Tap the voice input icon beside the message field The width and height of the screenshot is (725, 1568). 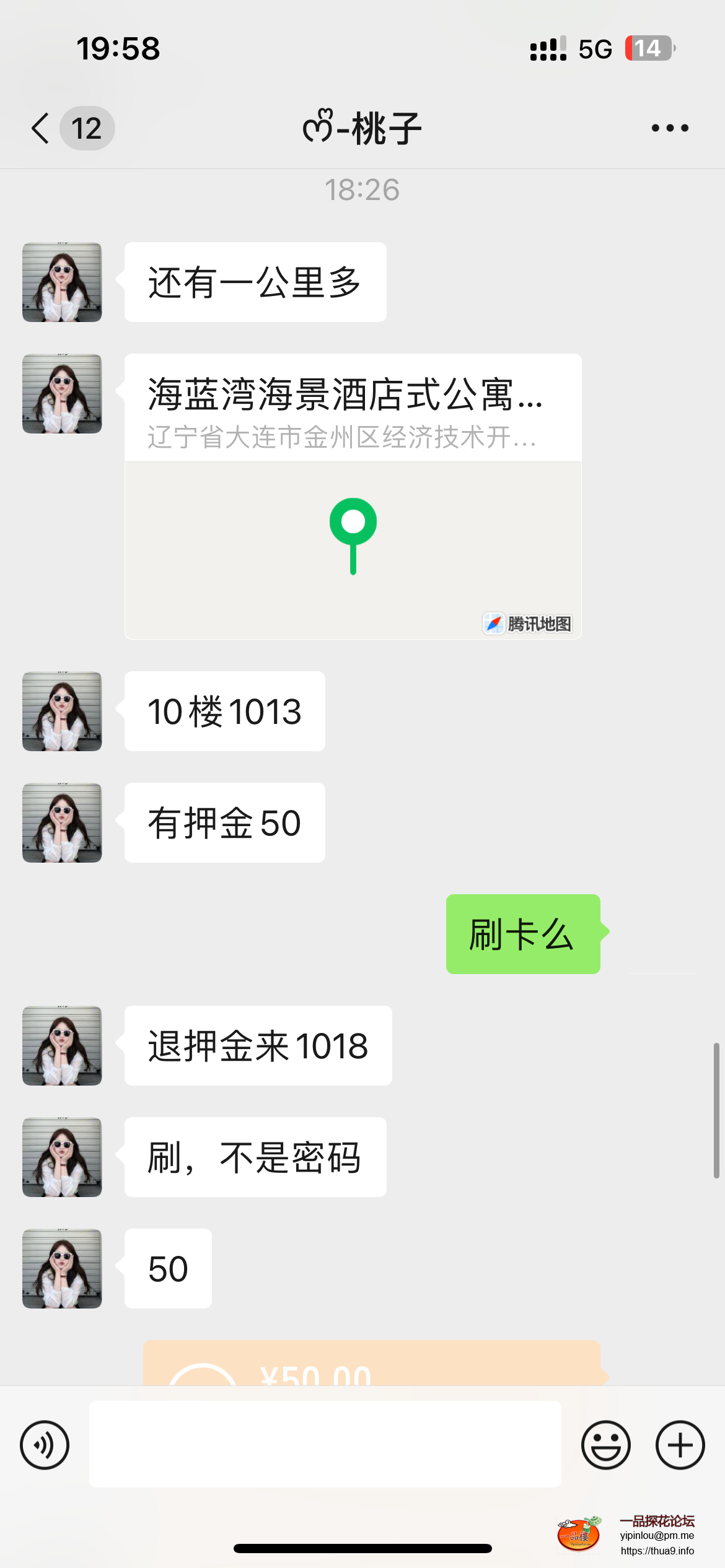tap(43, 1445)
